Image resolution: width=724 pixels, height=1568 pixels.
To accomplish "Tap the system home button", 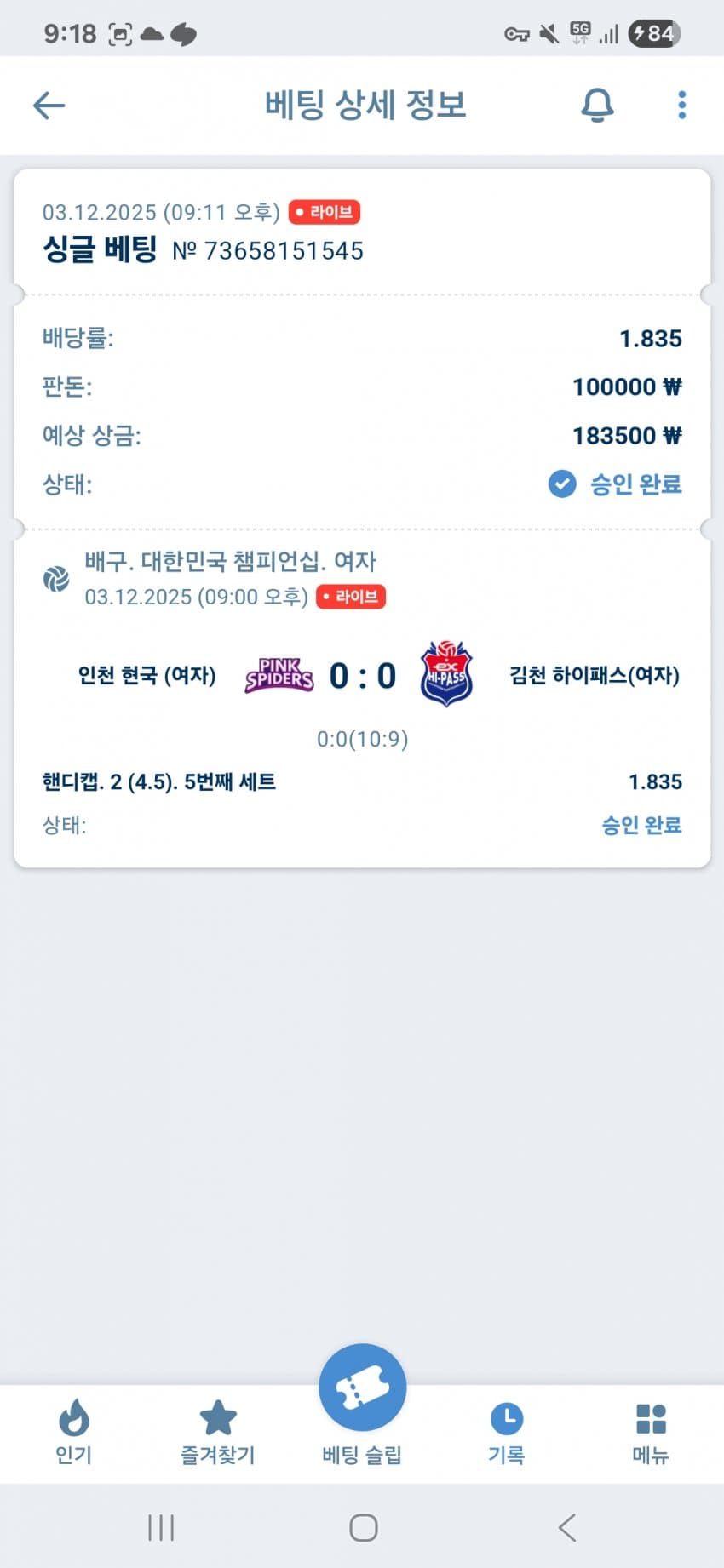I will point(363,1527).
